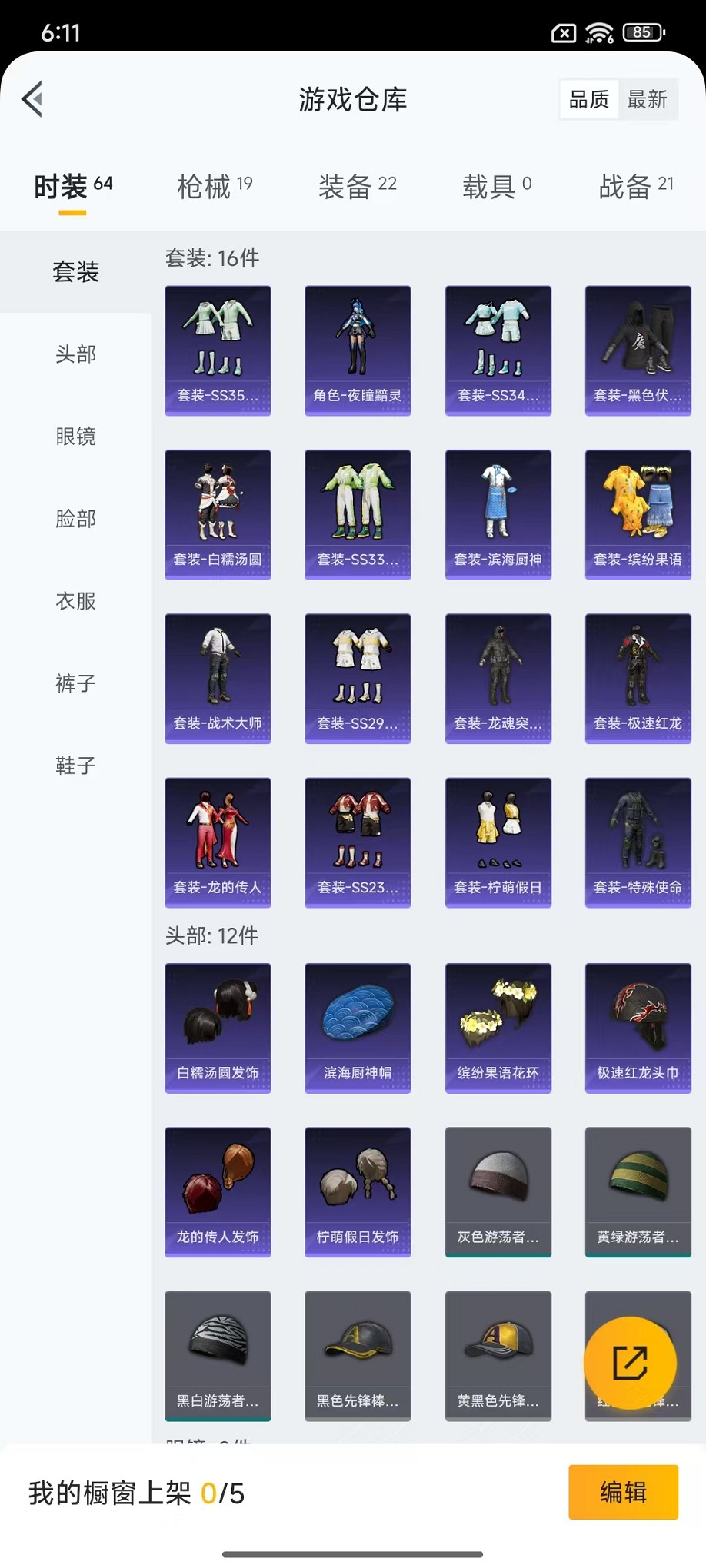706x1568 pixels.
Task: Select 眼镜 category in the sidebar
Action: [x=75, y=437]
